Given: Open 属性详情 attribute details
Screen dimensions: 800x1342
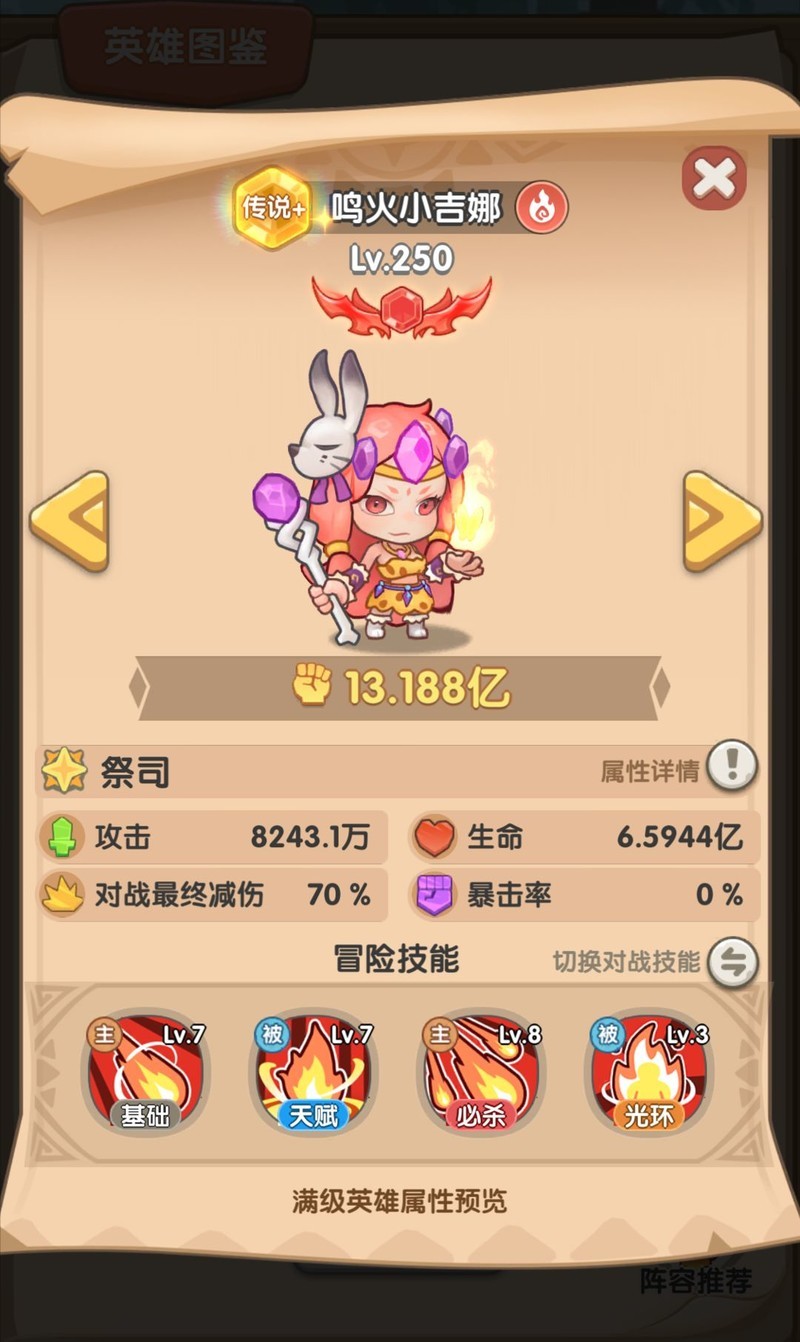Looking at the screenshot, I should [732, 768].
